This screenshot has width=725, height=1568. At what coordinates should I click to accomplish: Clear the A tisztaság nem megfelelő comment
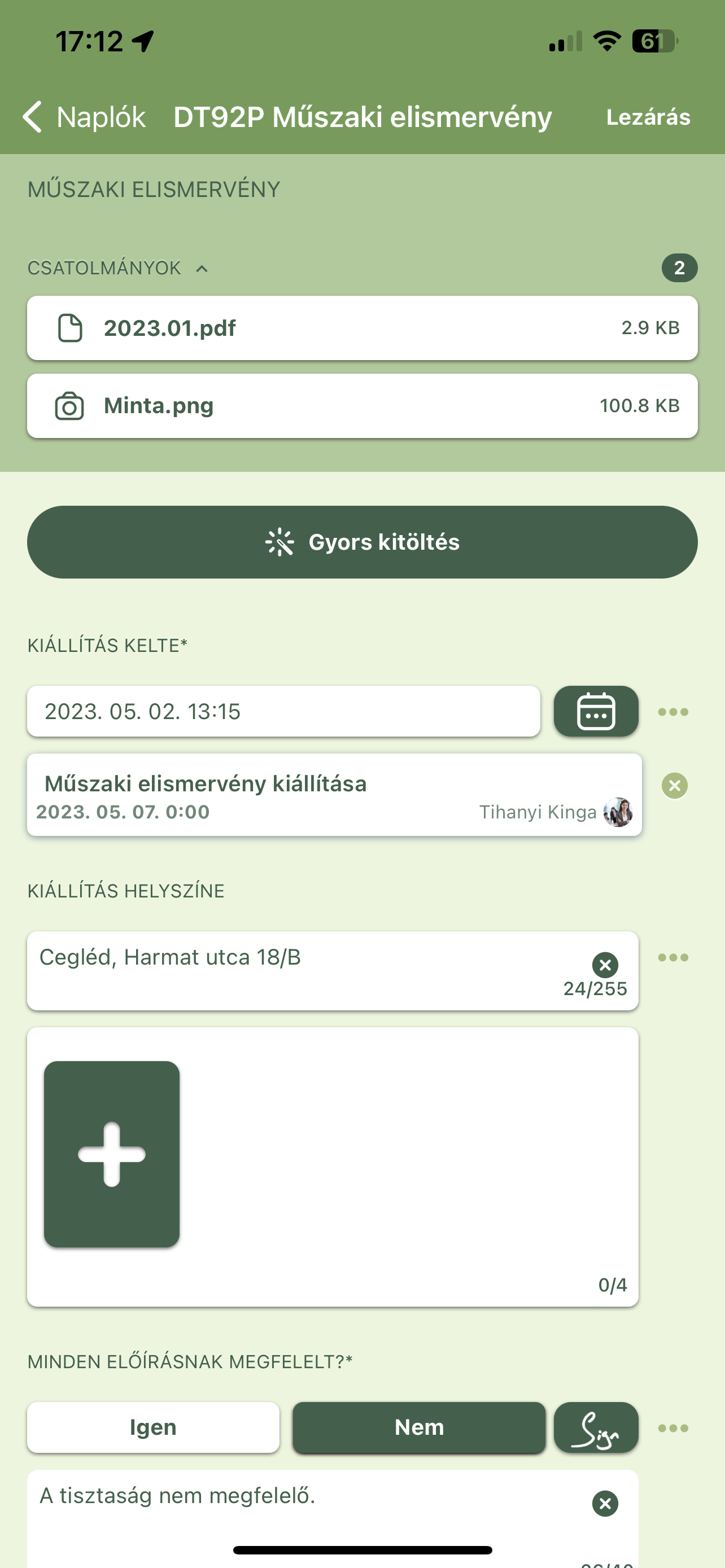(605, 1504)
